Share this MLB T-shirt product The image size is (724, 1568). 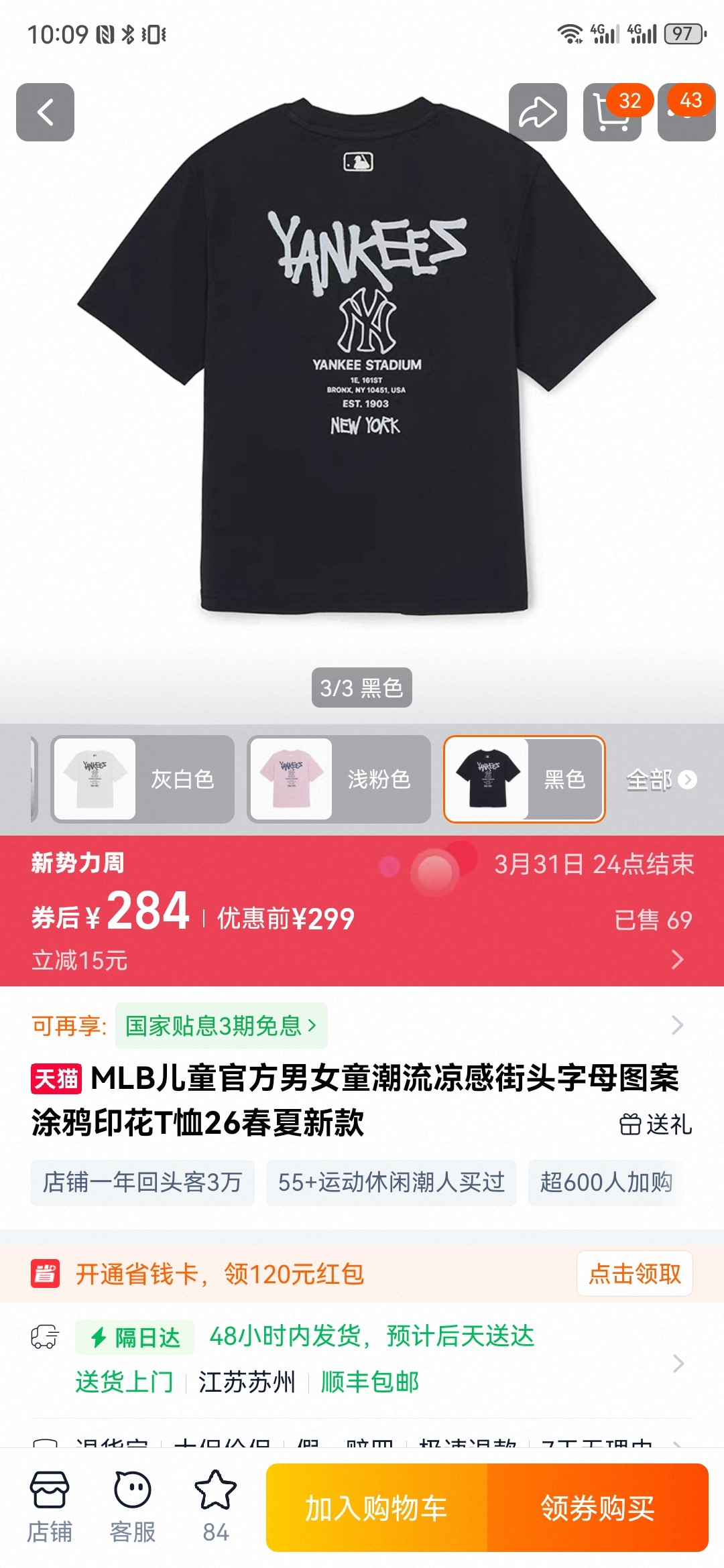pyautogui.click(x=538, y=112)
